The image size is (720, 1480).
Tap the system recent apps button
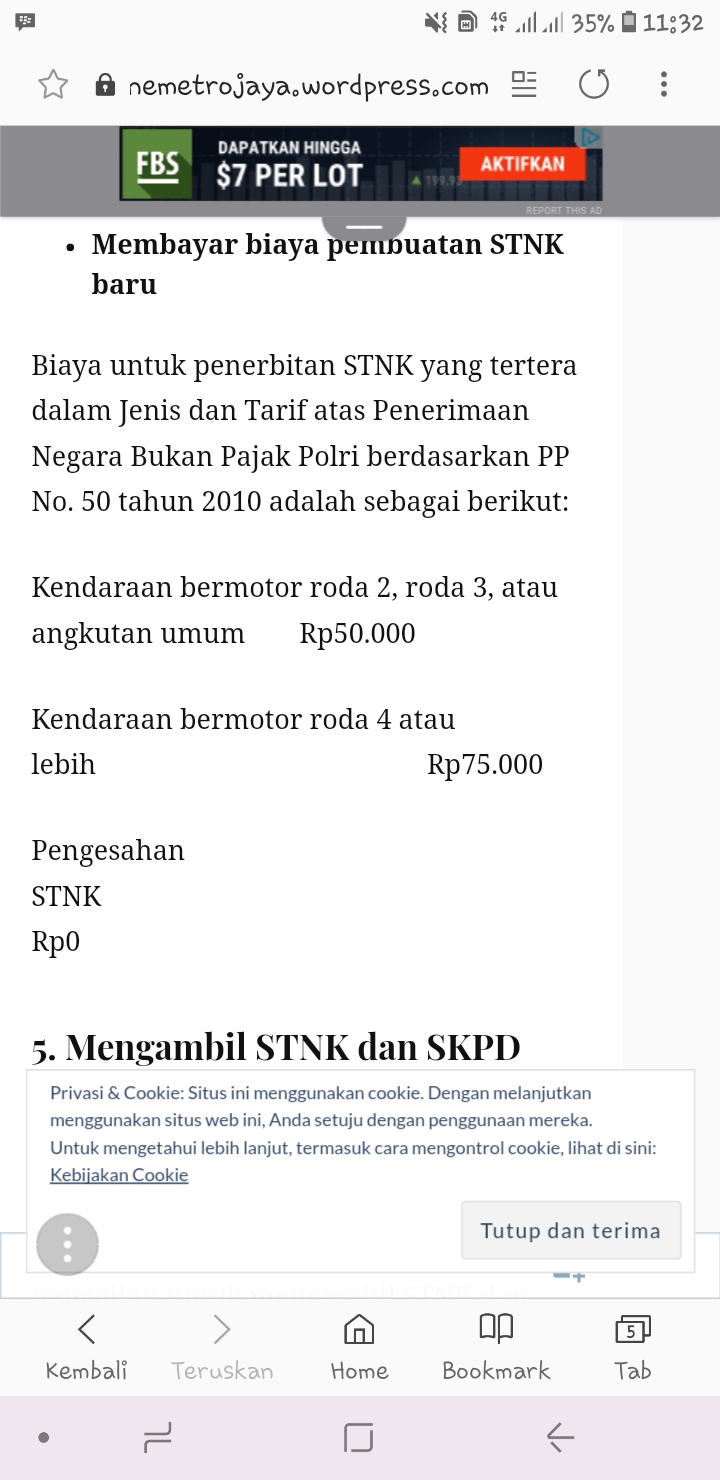point(158,1438)
